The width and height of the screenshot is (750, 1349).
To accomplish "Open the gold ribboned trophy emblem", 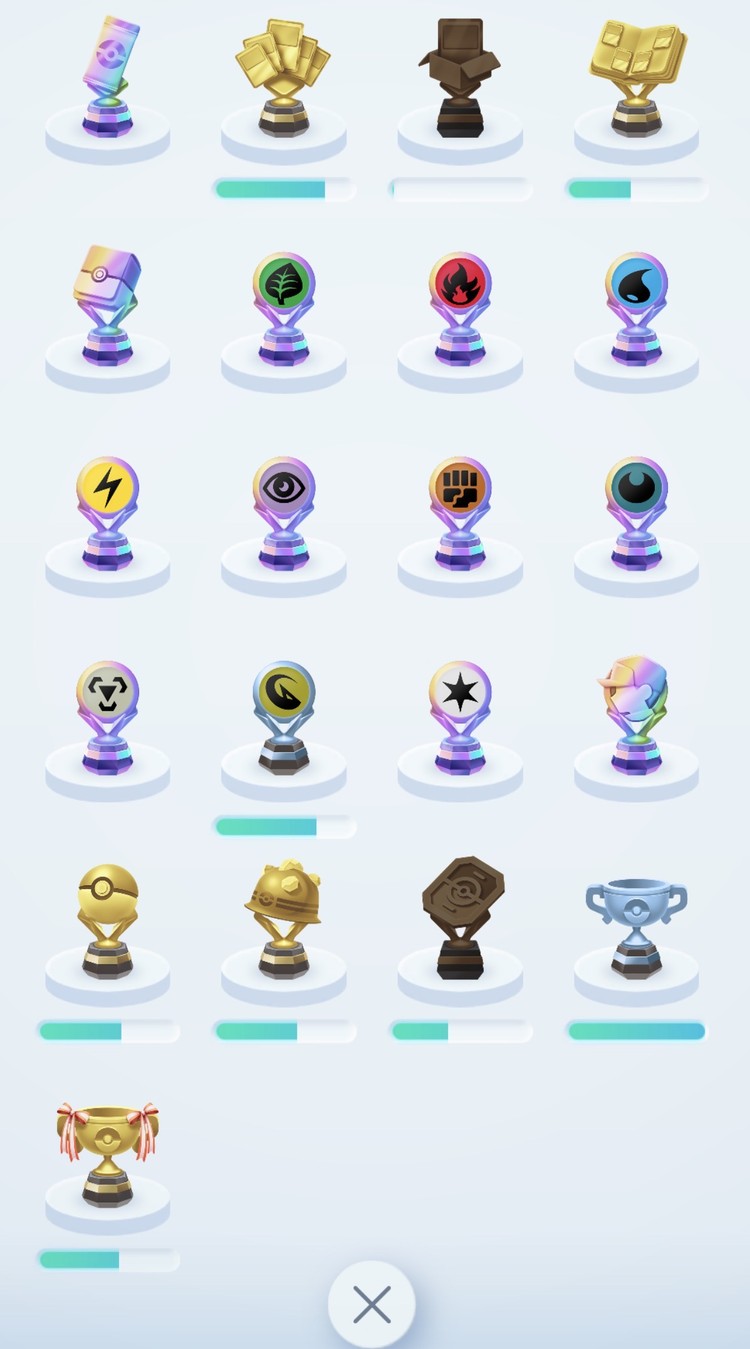I will coord(107,1150).
